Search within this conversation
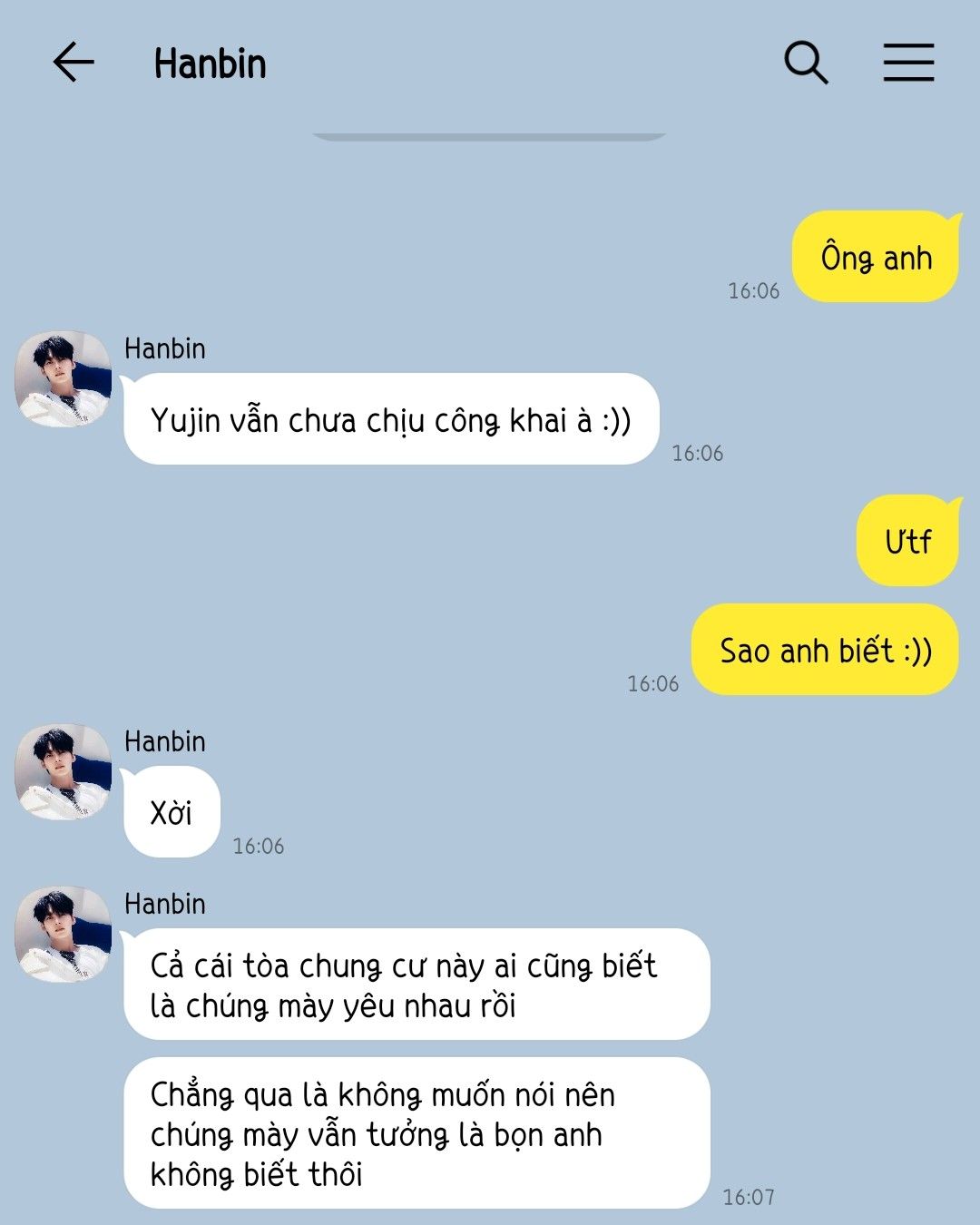Image resolution: width=980 pixels, height=1225 pixels. 806,63
